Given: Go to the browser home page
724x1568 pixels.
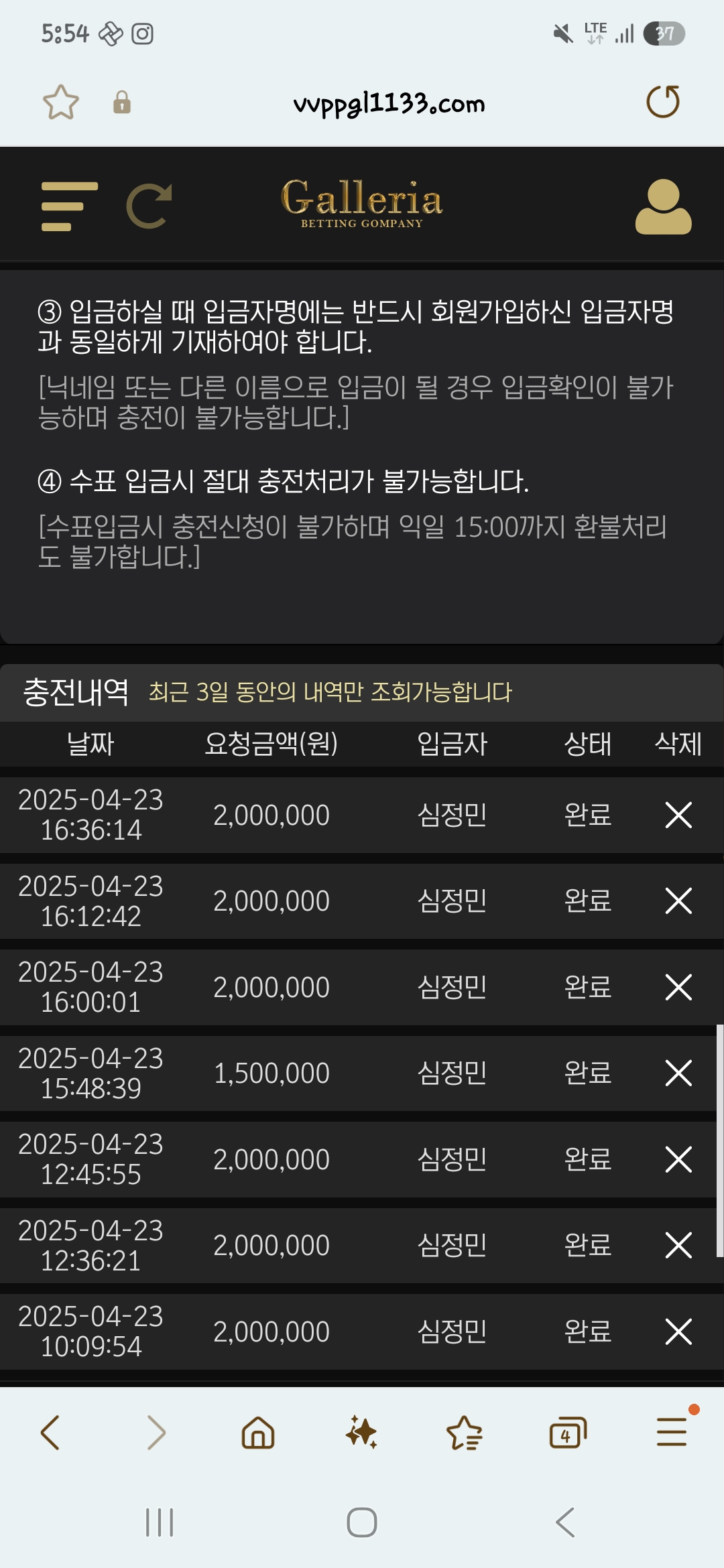Looking at the screenshot, I should (x=258, y=1433).
